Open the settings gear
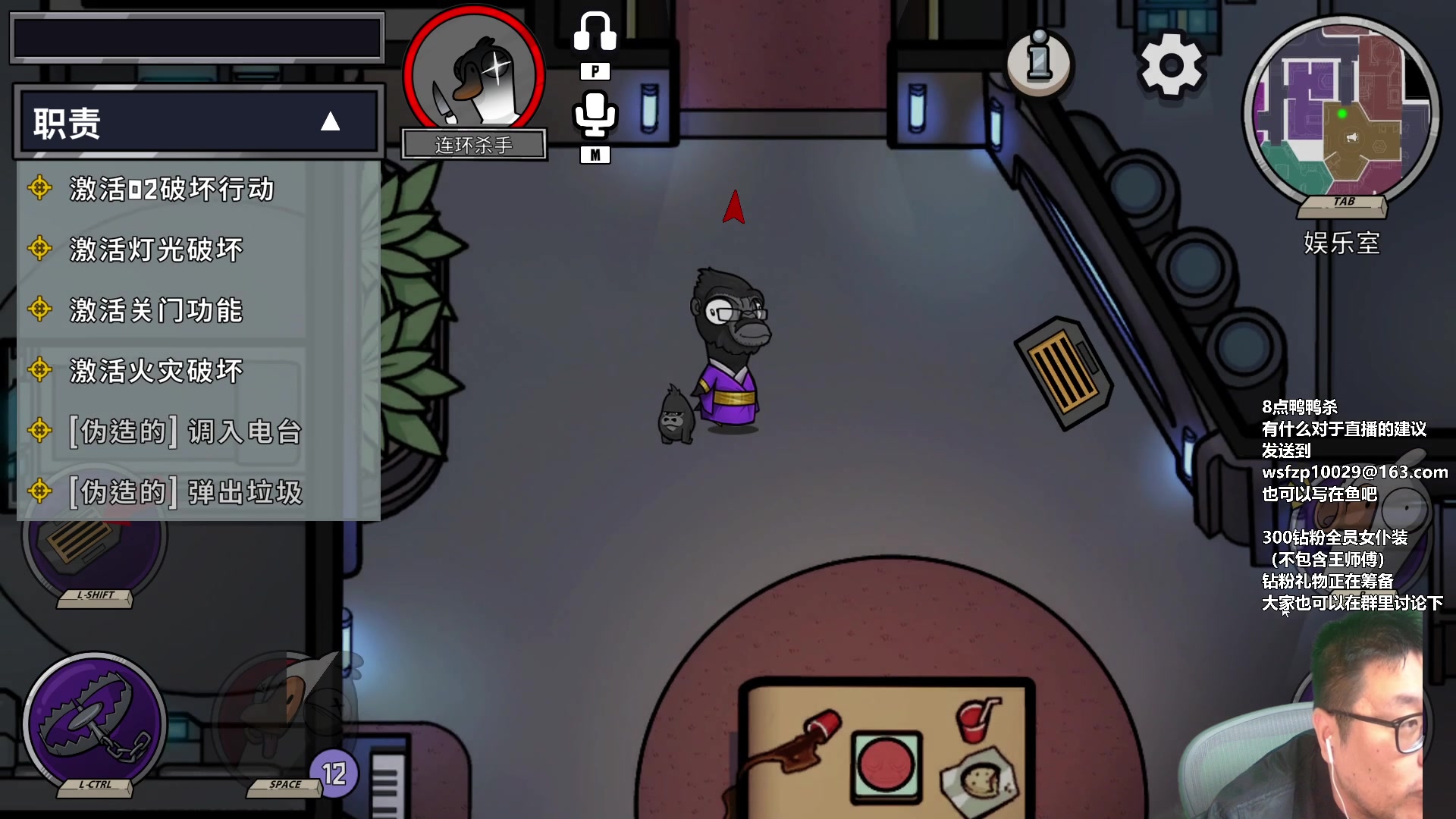Viewport: 1456px width, 819px height. click(x=1171, y=64)
